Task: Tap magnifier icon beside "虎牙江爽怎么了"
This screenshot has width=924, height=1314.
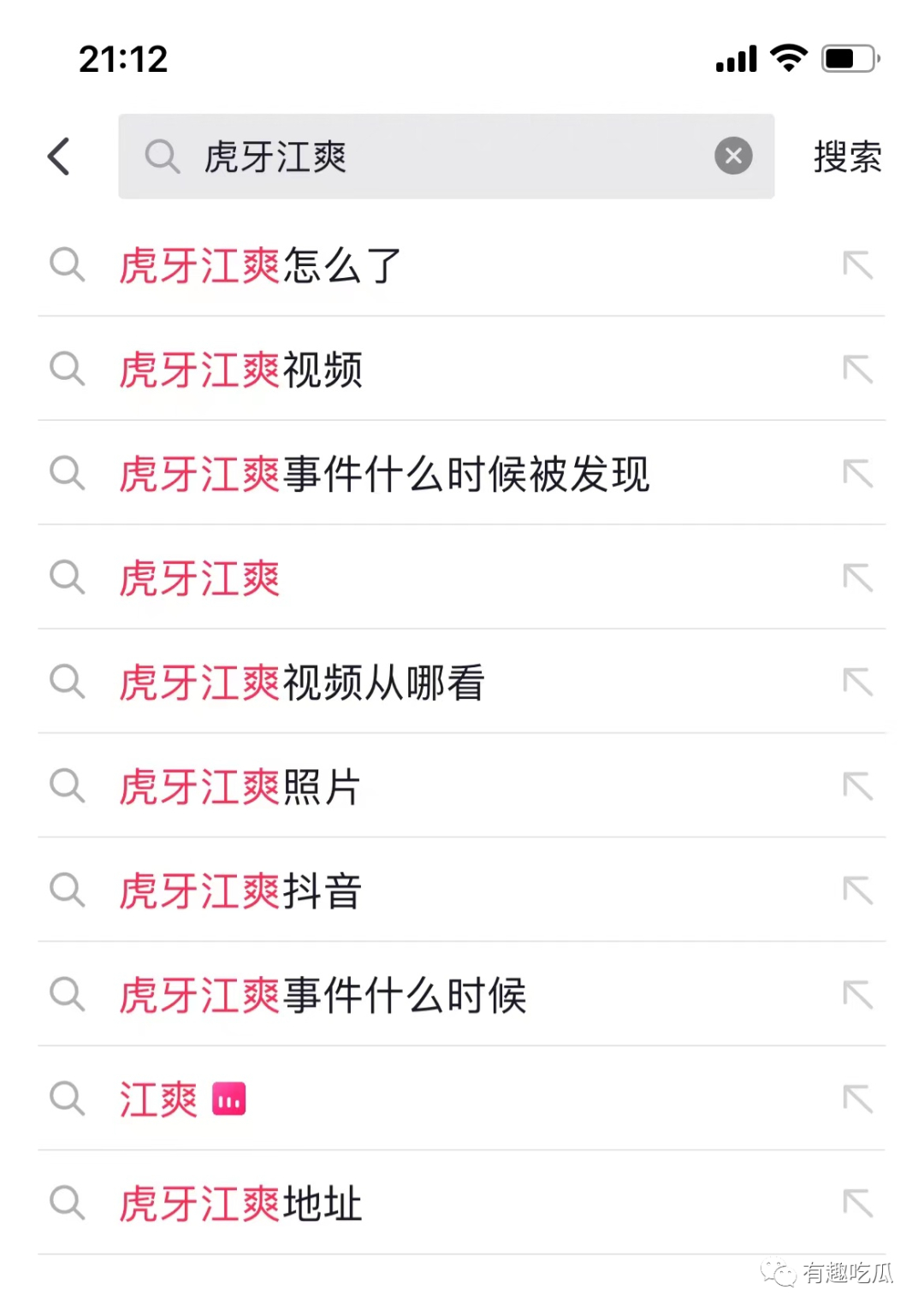Action: point(67,266)
